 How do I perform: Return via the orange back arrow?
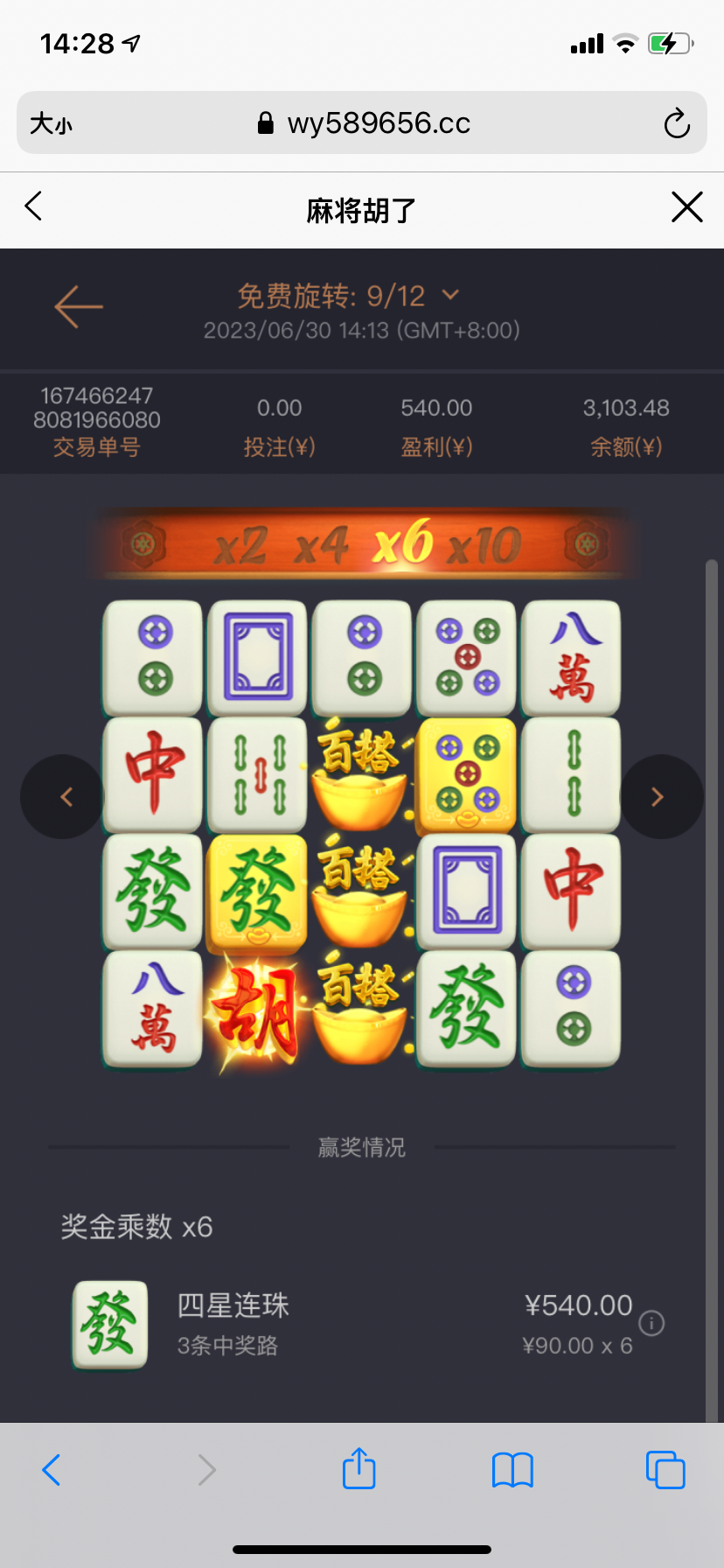point(79,306)
